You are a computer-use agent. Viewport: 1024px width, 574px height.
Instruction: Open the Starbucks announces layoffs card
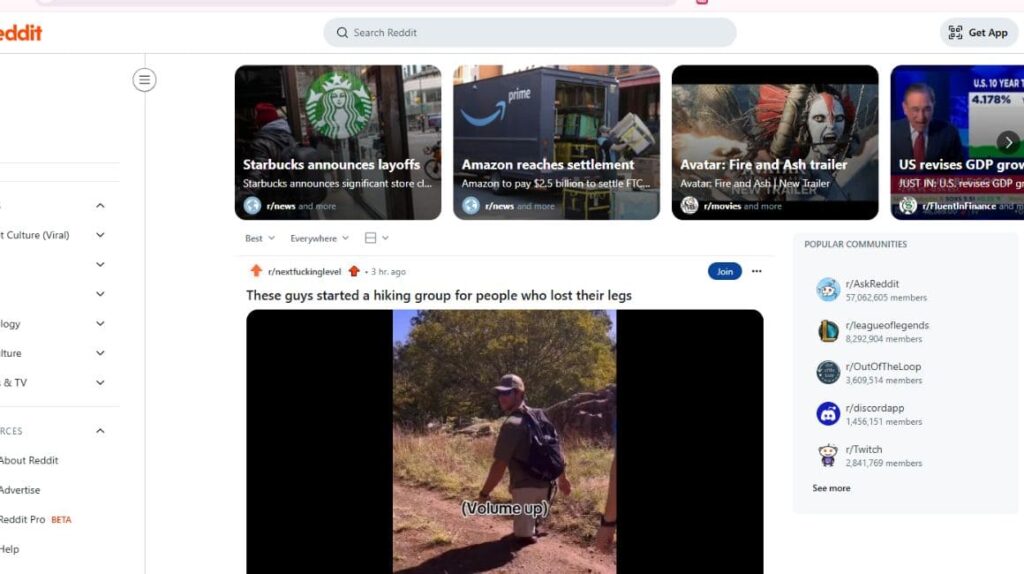(338, 142)
